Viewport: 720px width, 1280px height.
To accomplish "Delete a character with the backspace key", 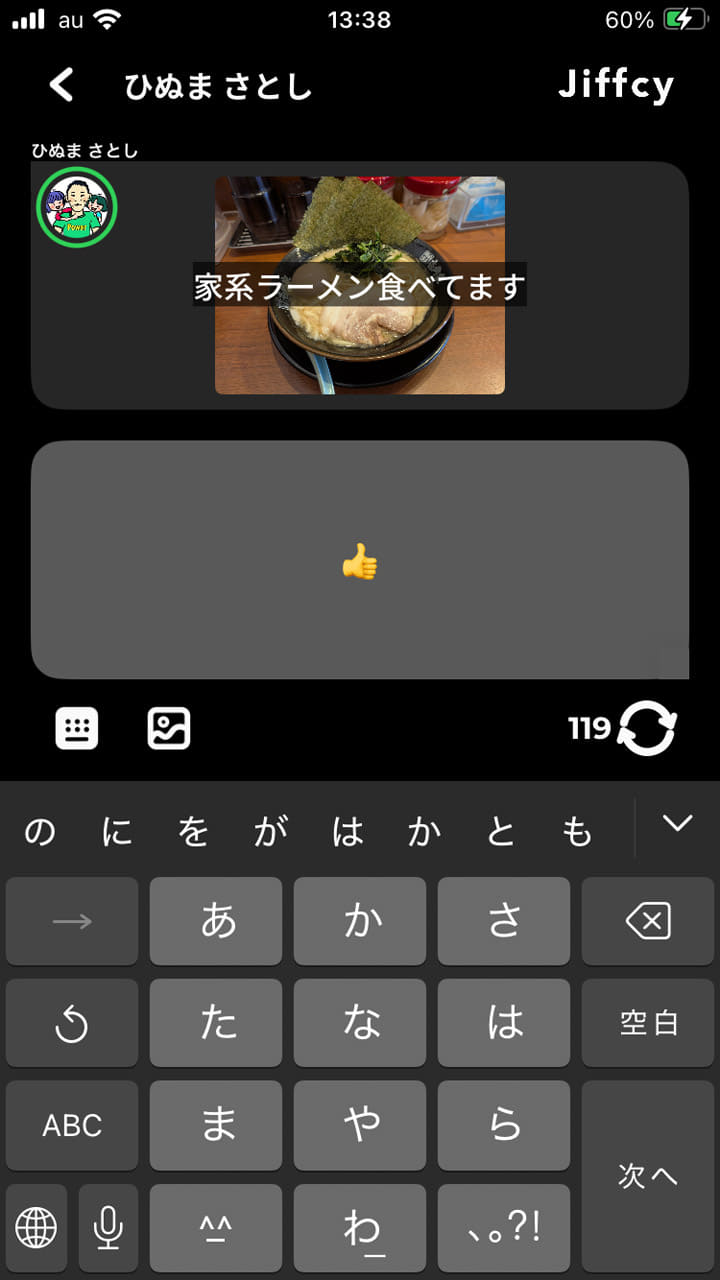I will pyautogui.click(x=647, y=921).
